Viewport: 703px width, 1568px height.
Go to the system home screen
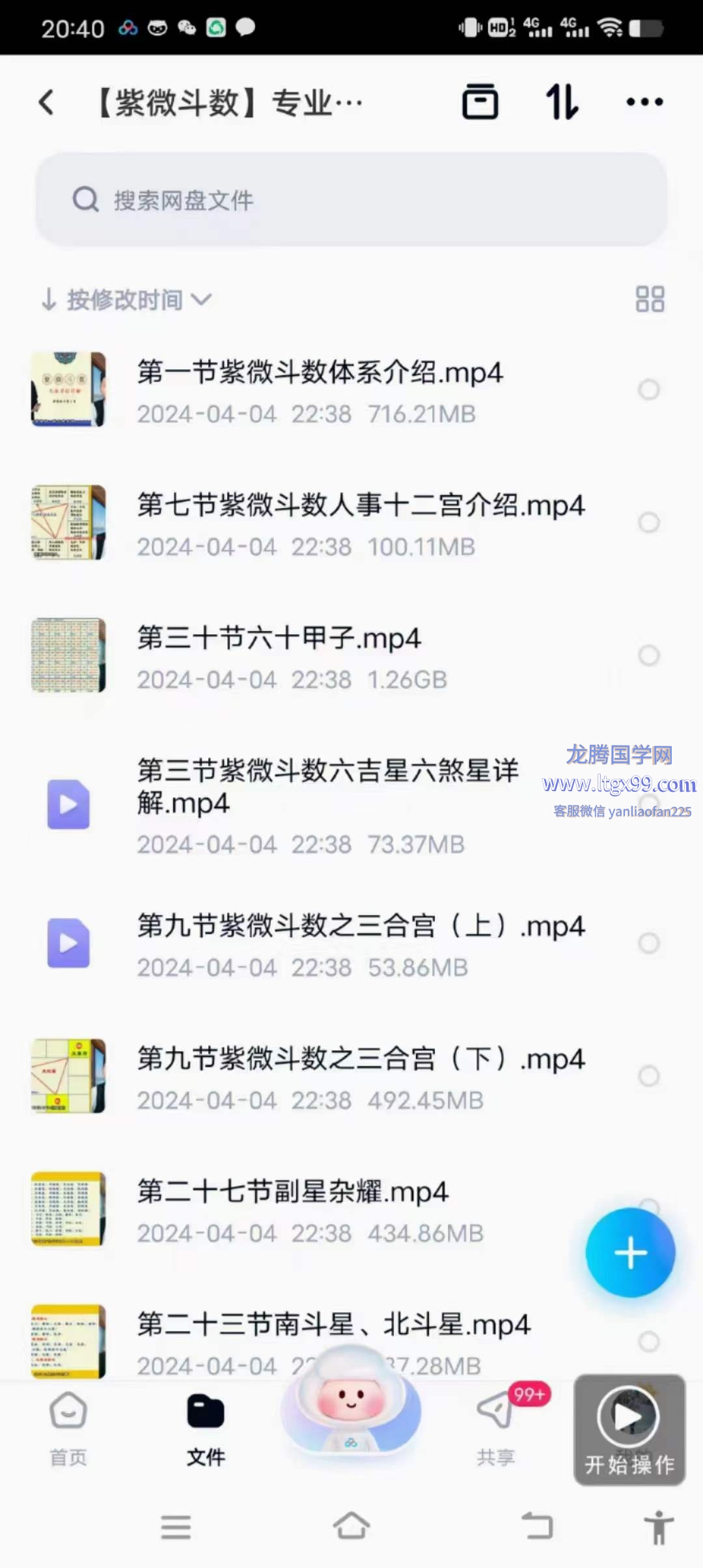point(351,1526)
